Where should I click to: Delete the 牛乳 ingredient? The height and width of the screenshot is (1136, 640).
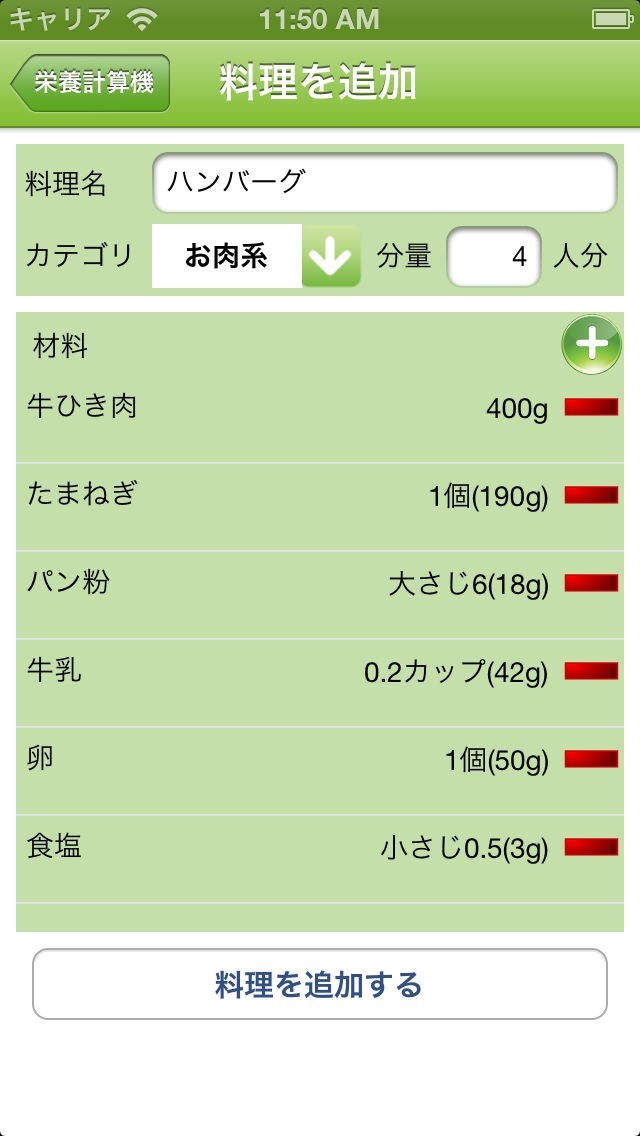[591, 671]
